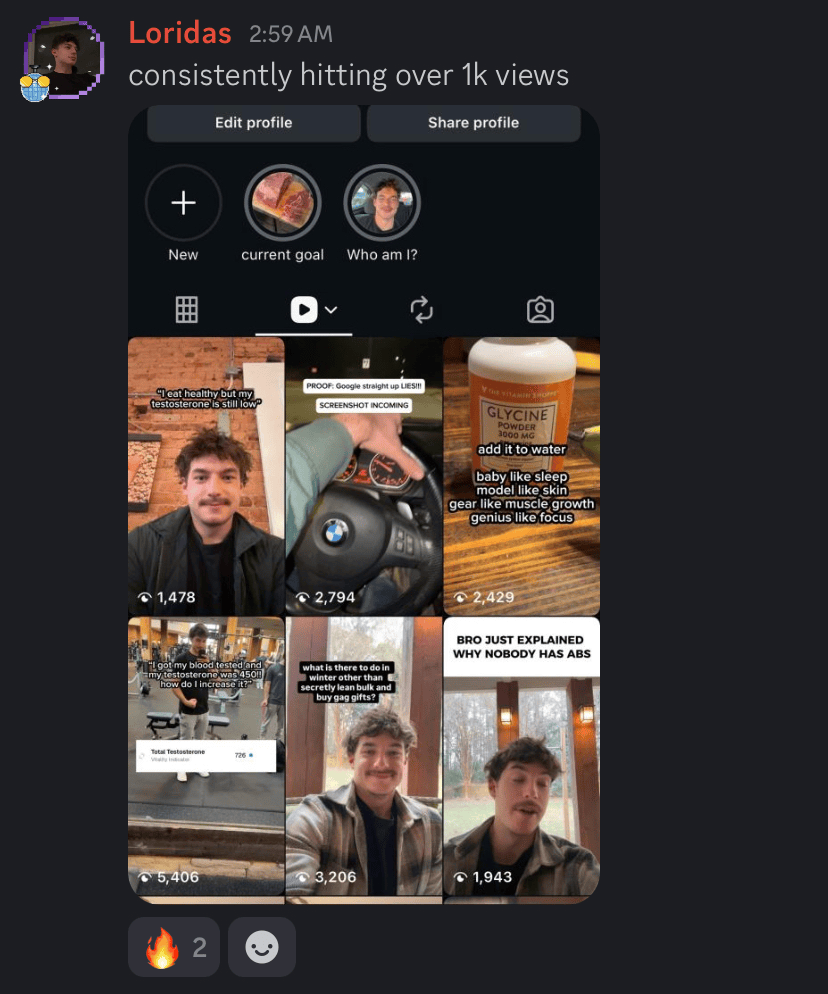This screenshot has height=994, width=828.
Task: Open the add reaction emoji picker
Action: 262,946
